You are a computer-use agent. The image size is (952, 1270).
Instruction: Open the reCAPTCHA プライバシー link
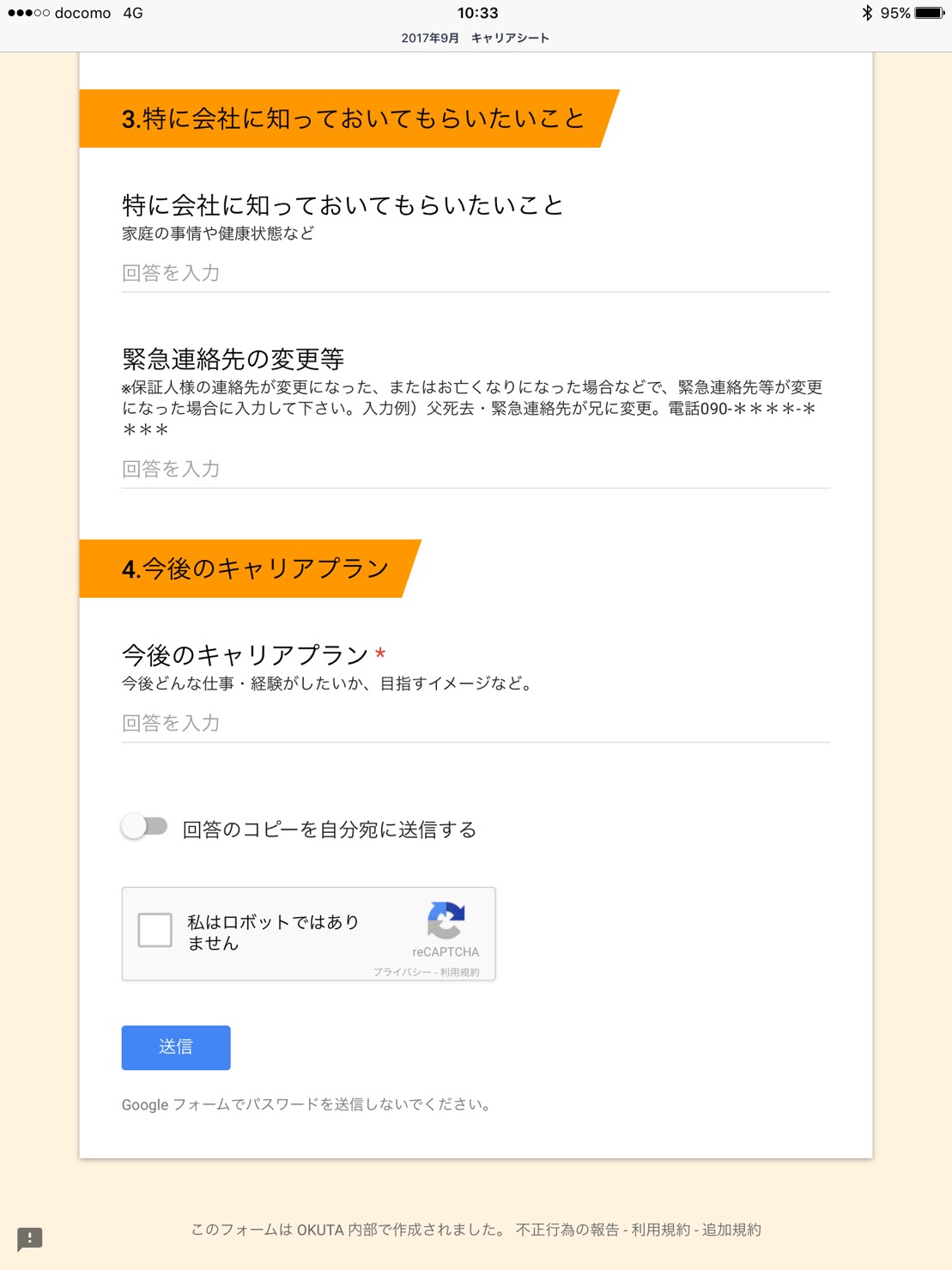400,973
